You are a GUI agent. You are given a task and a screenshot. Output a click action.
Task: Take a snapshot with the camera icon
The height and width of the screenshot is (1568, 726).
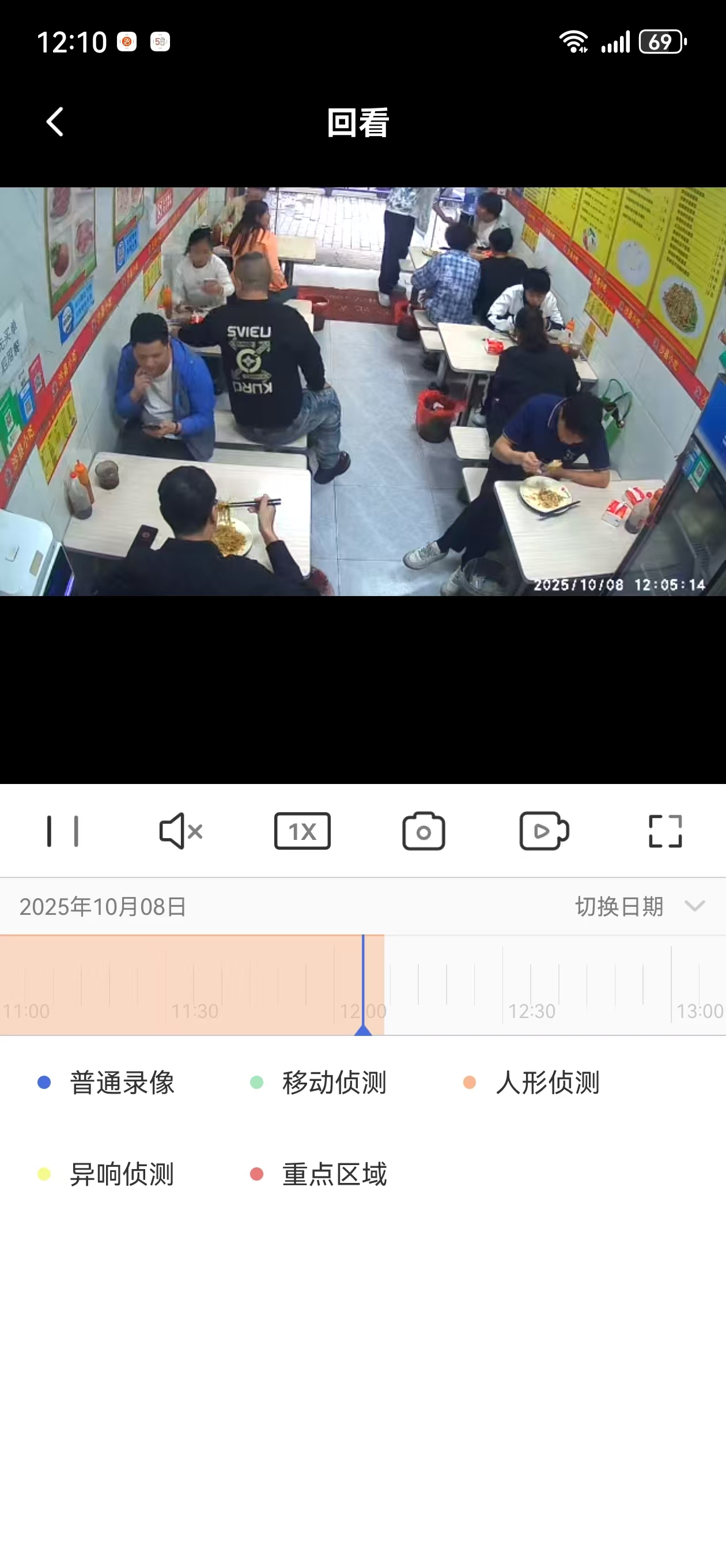click(x=423, y=831)
